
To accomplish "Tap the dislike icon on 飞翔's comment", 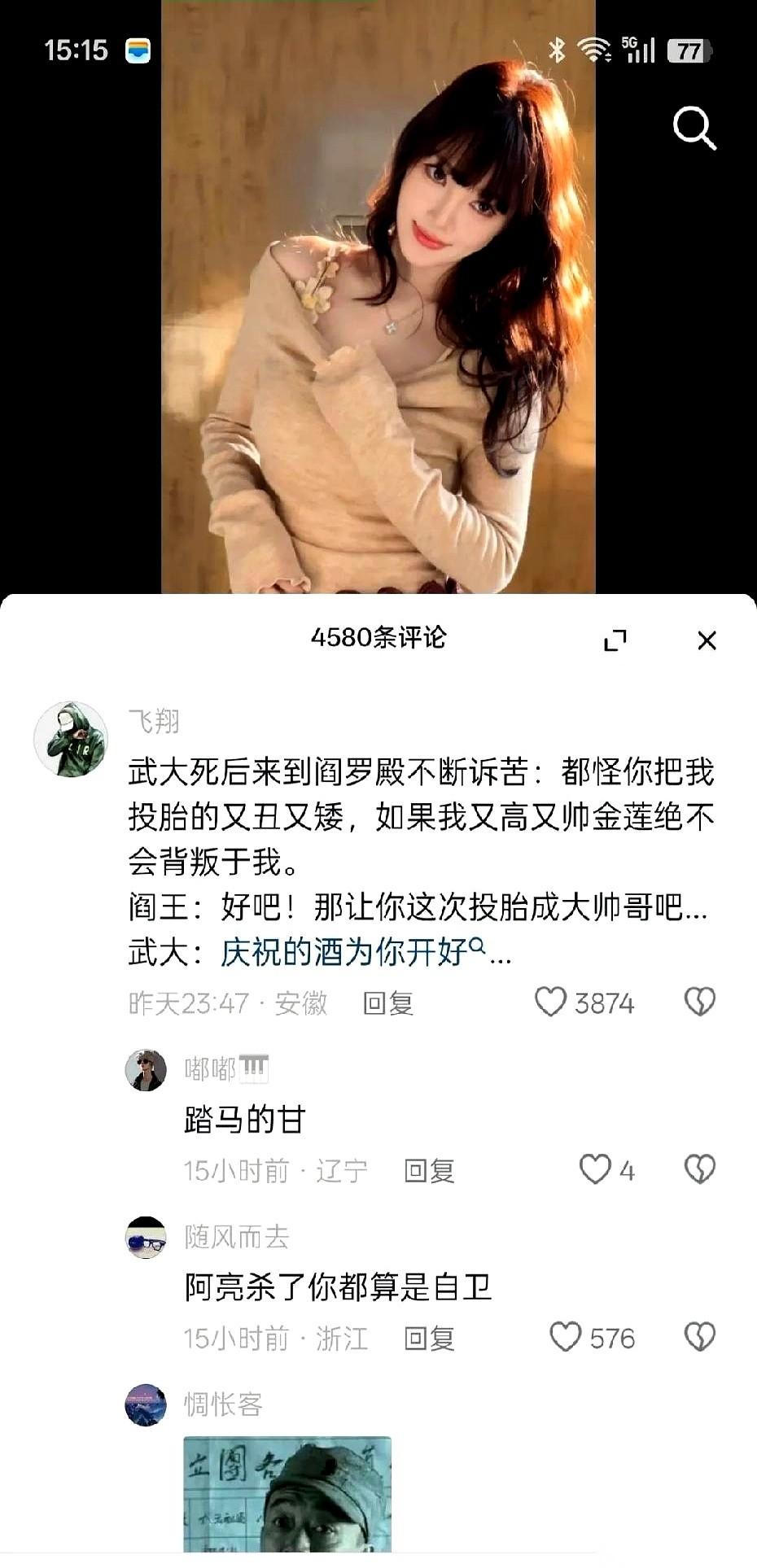I will 698,1002.
